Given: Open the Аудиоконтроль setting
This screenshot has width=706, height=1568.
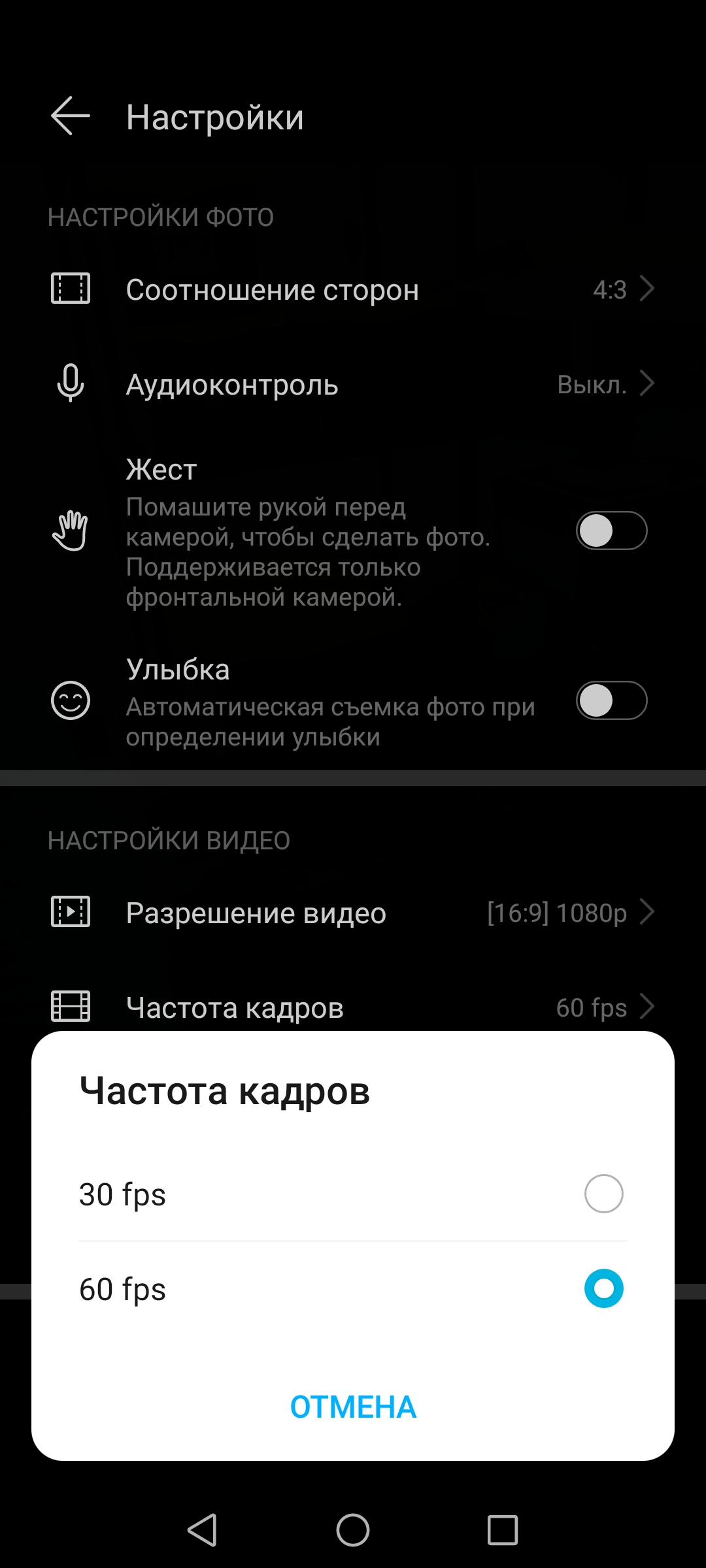Looking at the screenshot, I should pos(353,384).
